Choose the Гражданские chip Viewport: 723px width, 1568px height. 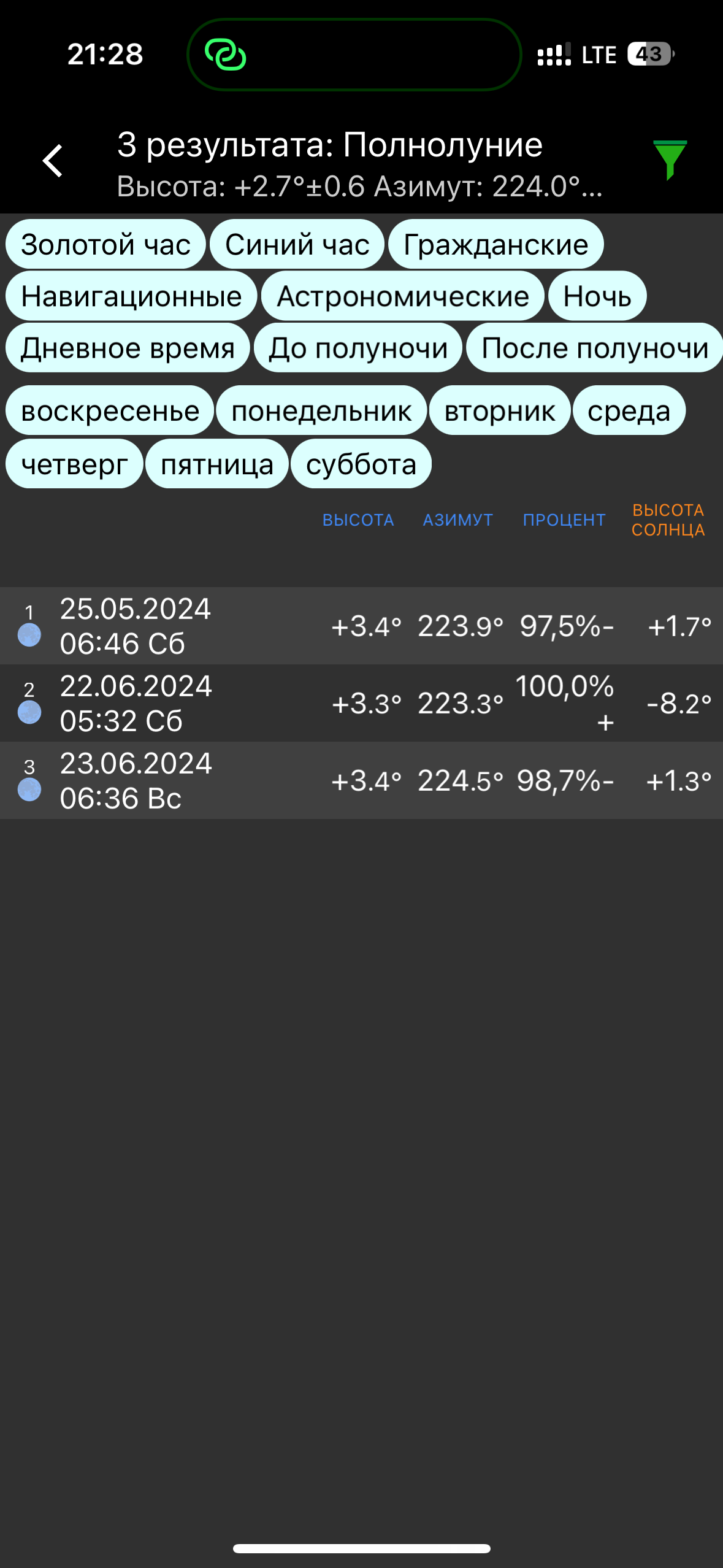[x=495, y=245]
